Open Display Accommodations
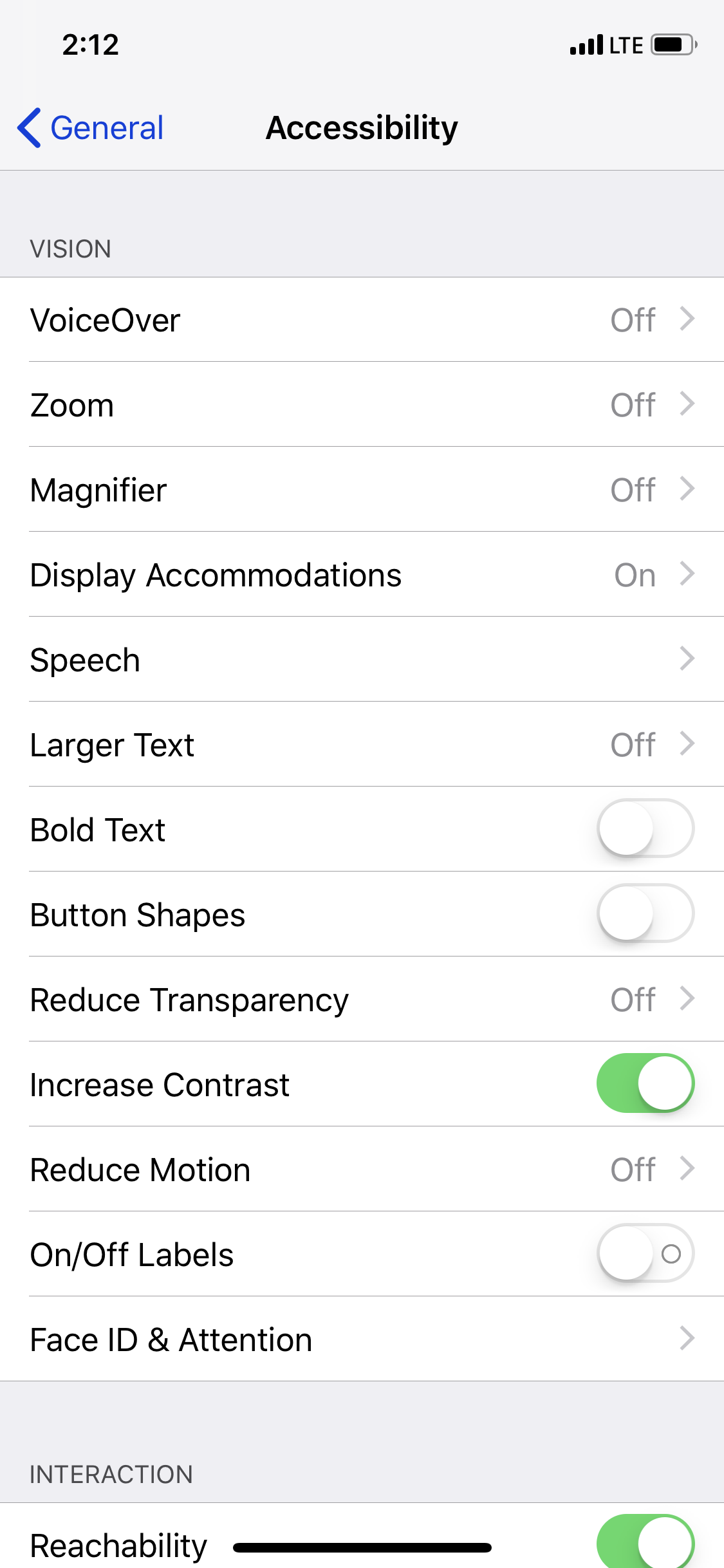The height and width of the screenshot is (1568, 724). [x=362, y=575]
